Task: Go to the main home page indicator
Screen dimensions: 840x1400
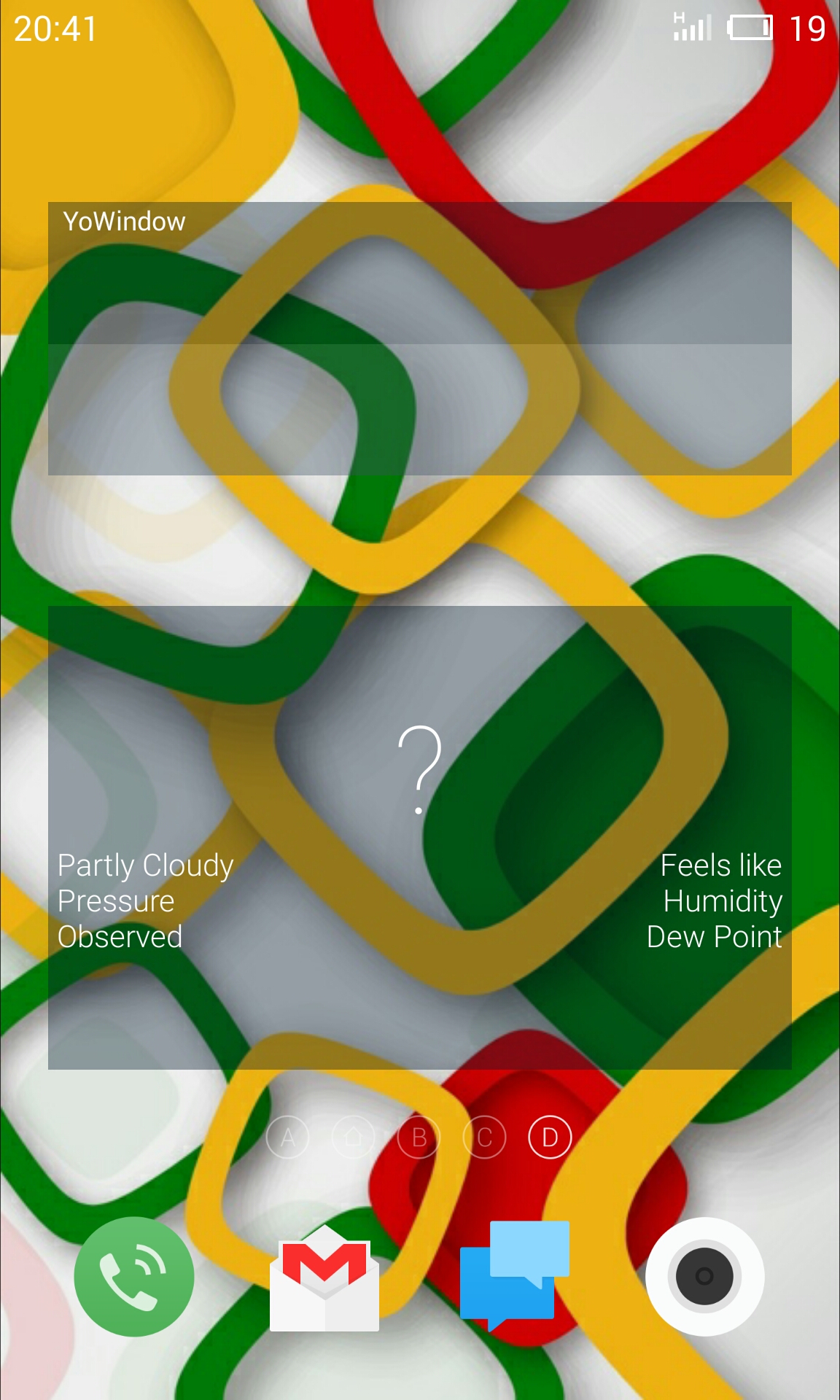Action: pyautogui.click(x=354, y=1137)
